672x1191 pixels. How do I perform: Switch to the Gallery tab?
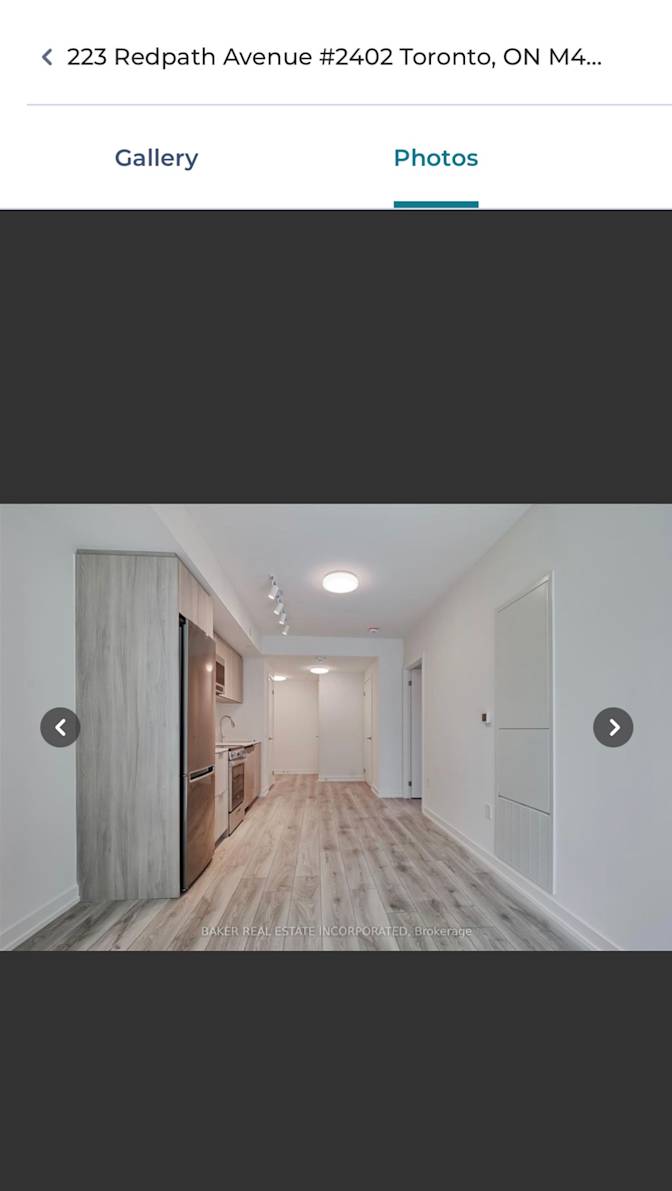click(156, 158)
